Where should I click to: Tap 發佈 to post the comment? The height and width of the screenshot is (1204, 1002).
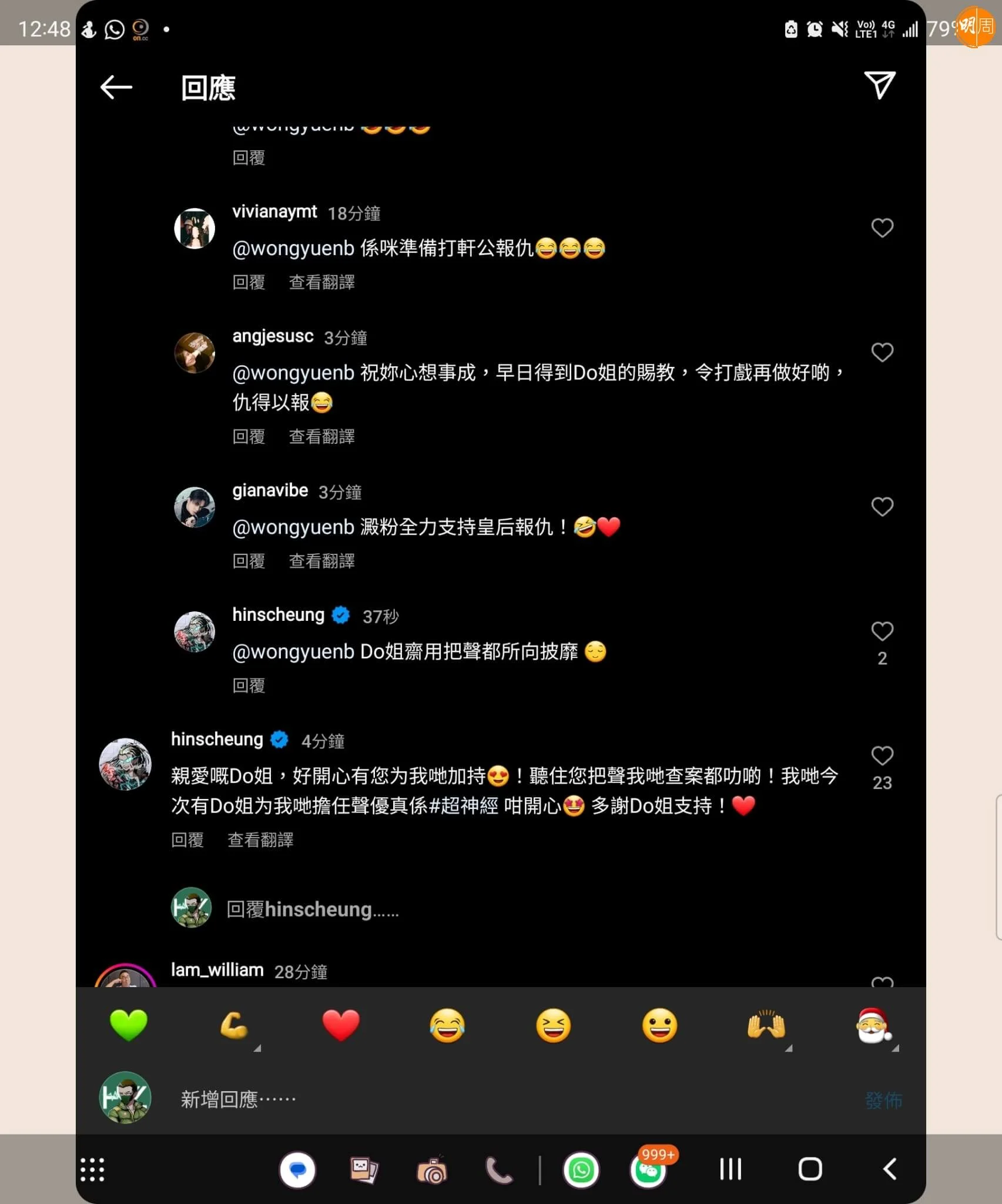point(883,1100)
